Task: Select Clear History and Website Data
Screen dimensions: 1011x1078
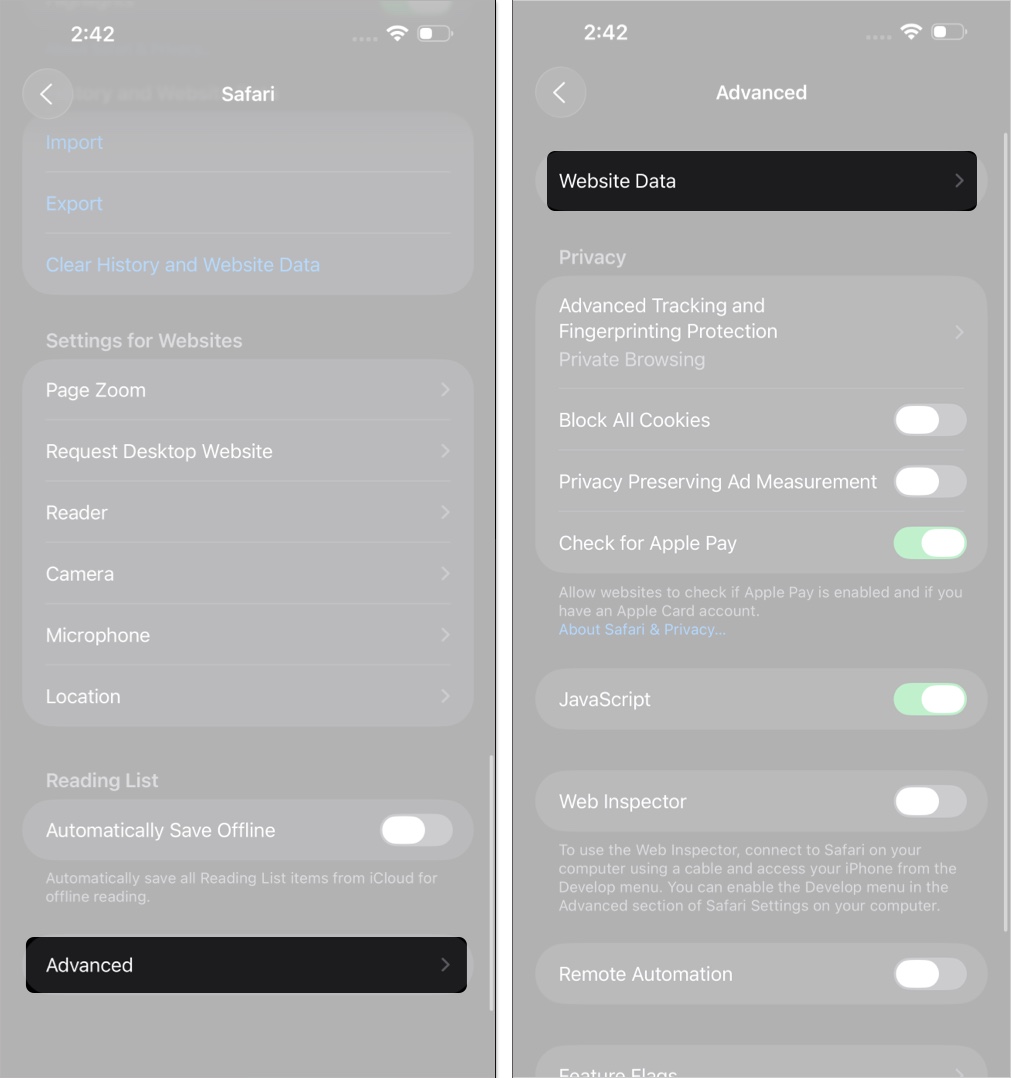Action: coord(183,265)
